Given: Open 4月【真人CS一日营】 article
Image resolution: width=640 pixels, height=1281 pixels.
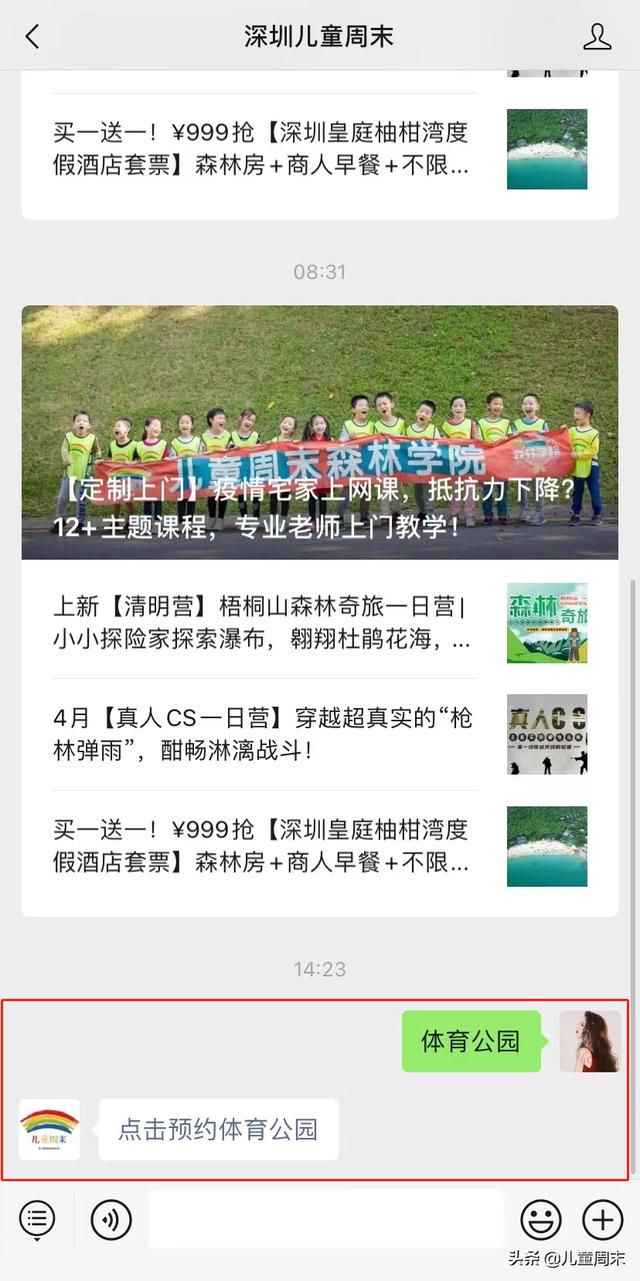Looking at the screenshot, I should [x=262, y=734].
